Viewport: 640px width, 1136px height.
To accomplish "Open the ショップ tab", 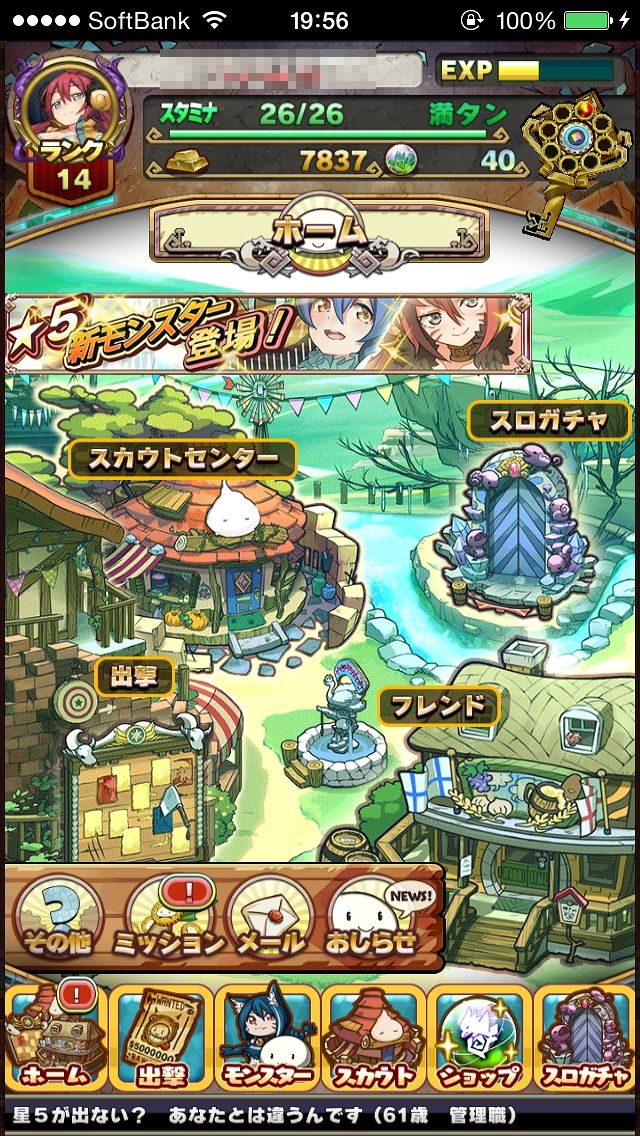I will click(479, 1037).
